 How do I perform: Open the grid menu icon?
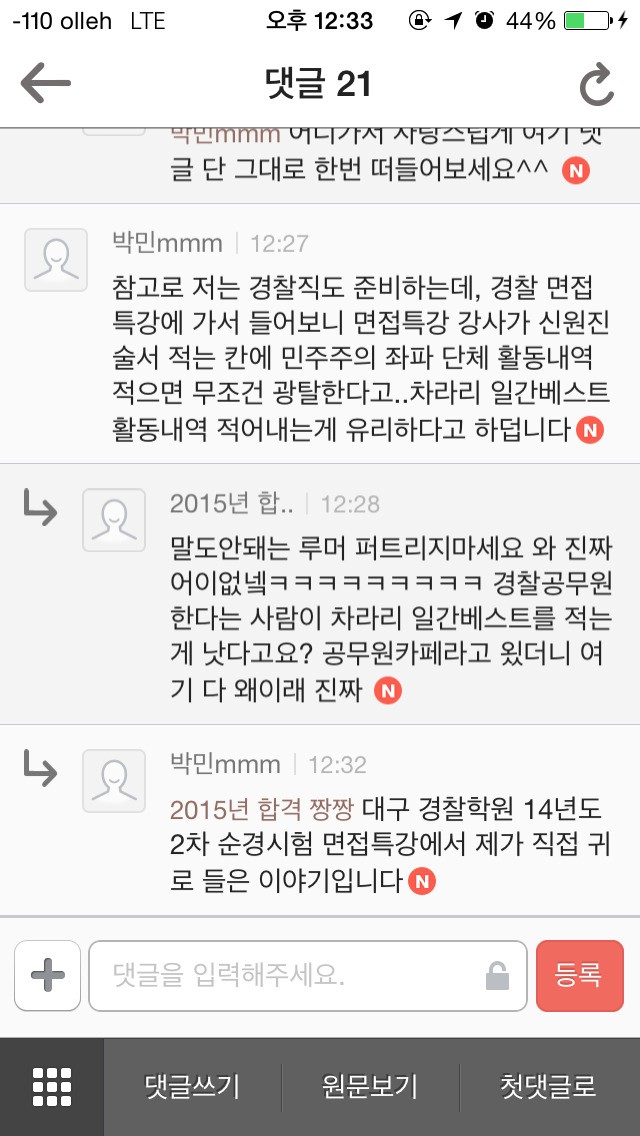coord(52,1087)
